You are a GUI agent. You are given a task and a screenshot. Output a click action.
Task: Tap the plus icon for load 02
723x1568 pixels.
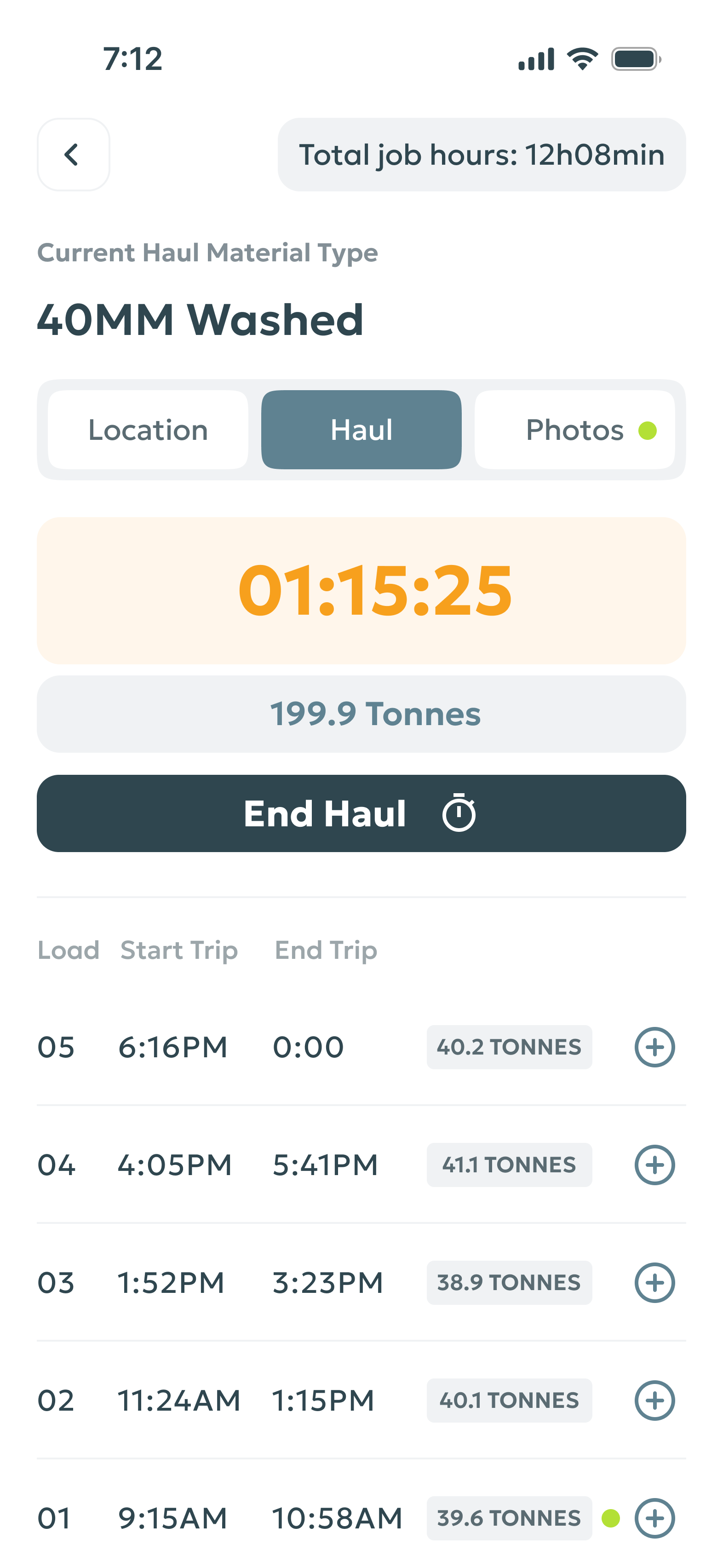655,1400
